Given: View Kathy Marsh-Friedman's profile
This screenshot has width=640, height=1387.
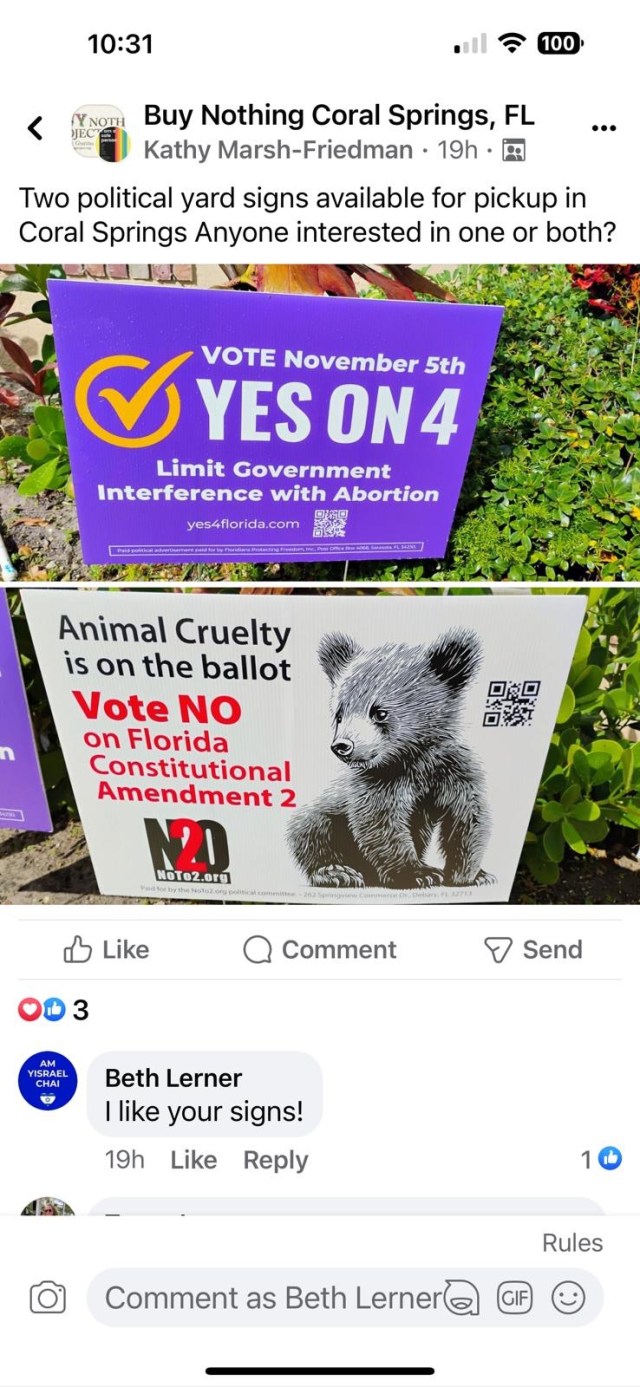Looking at the screenshot, I should (x=278, y=150).
